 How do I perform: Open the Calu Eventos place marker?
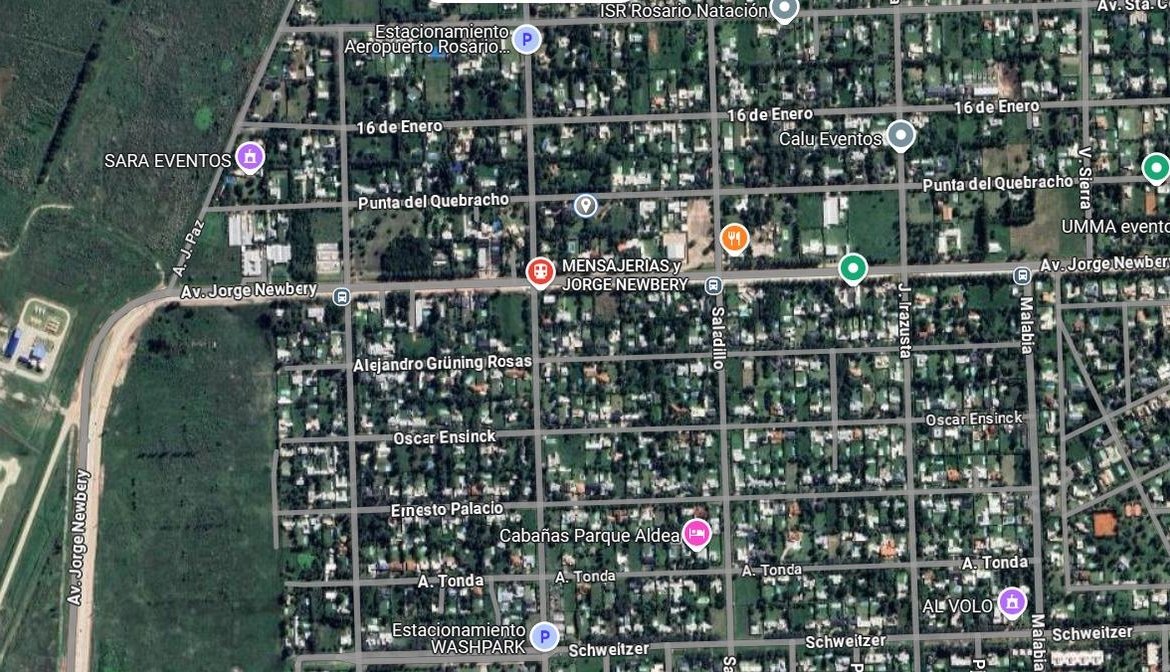pyautogui.click(x=901, y=135)
